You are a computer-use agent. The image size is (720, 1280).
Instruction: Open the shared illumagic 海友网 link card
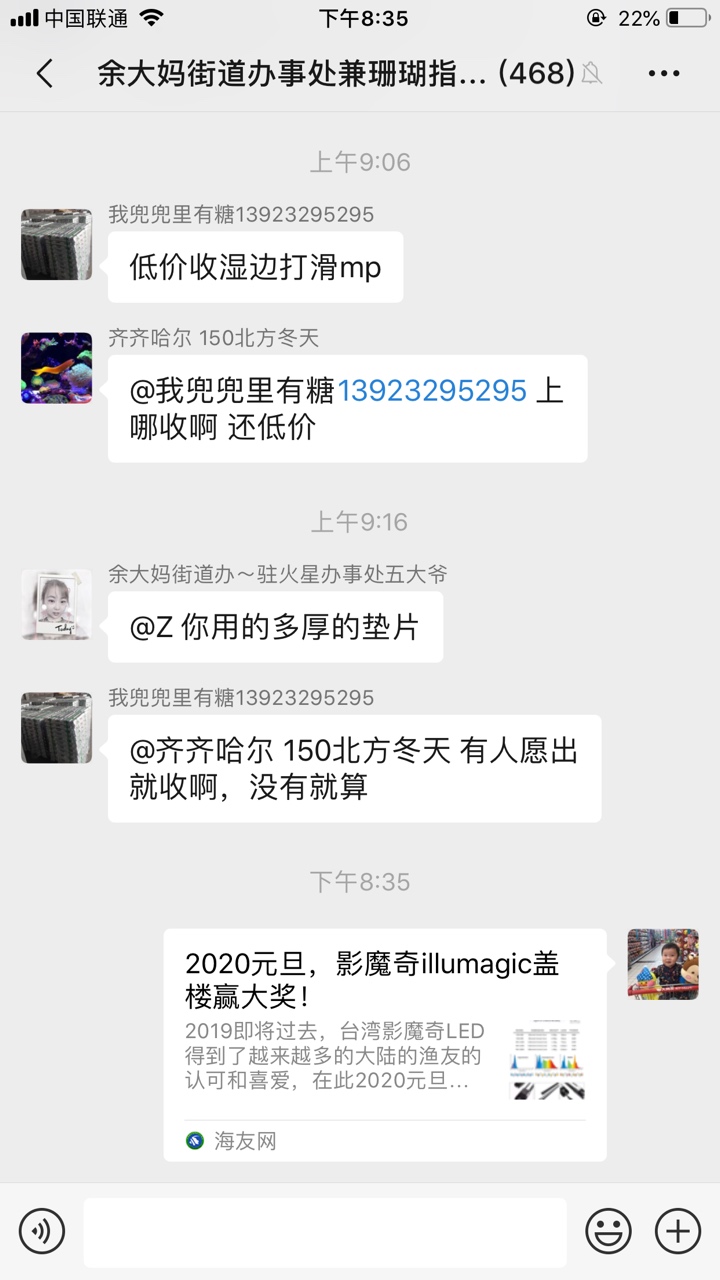click(384, 1044)
